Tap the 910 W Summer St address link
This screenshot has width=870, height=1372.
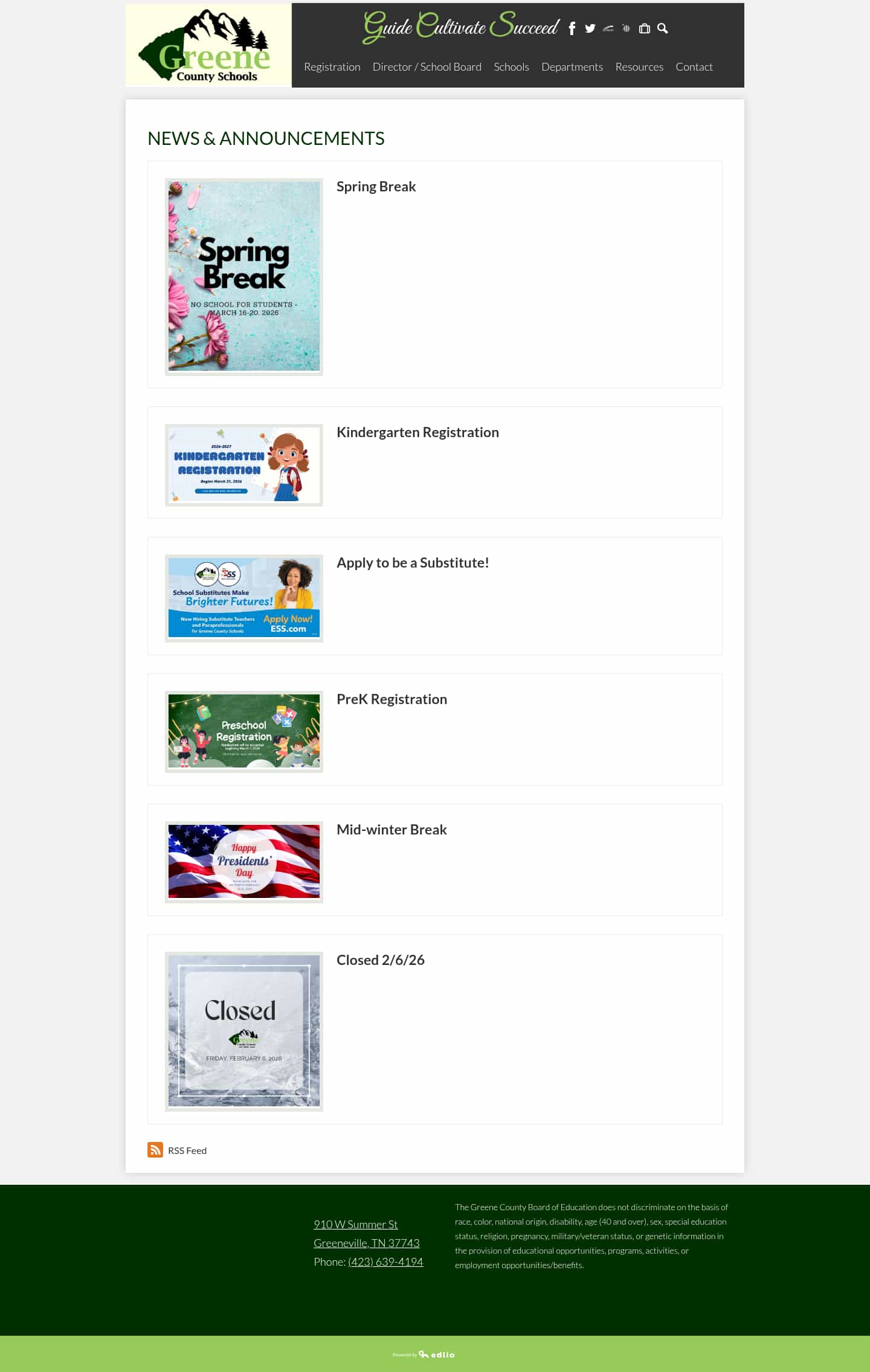click(x=355, y=1224)
